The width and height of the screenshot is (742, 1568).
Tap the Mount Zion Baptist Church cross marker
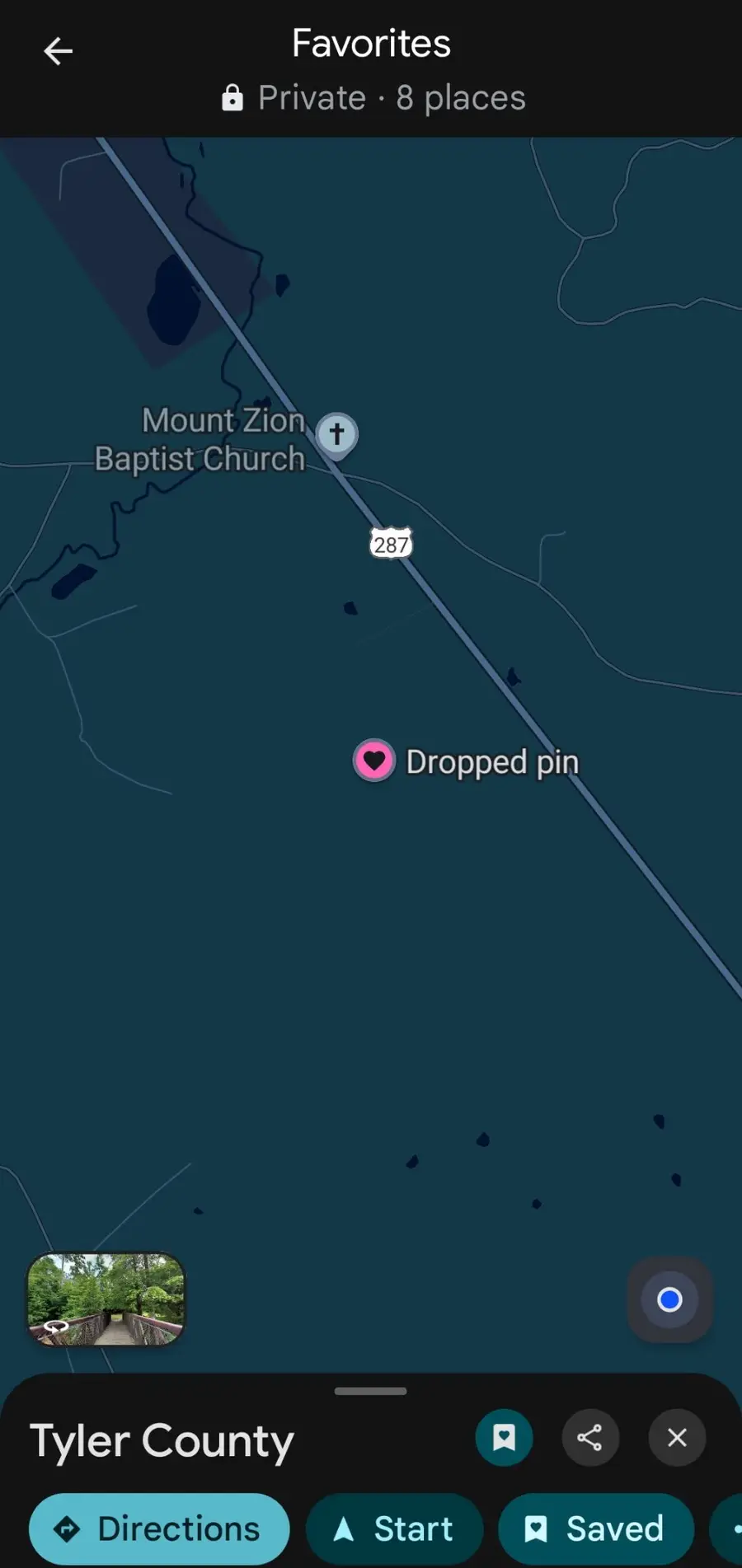coord(338,434)
